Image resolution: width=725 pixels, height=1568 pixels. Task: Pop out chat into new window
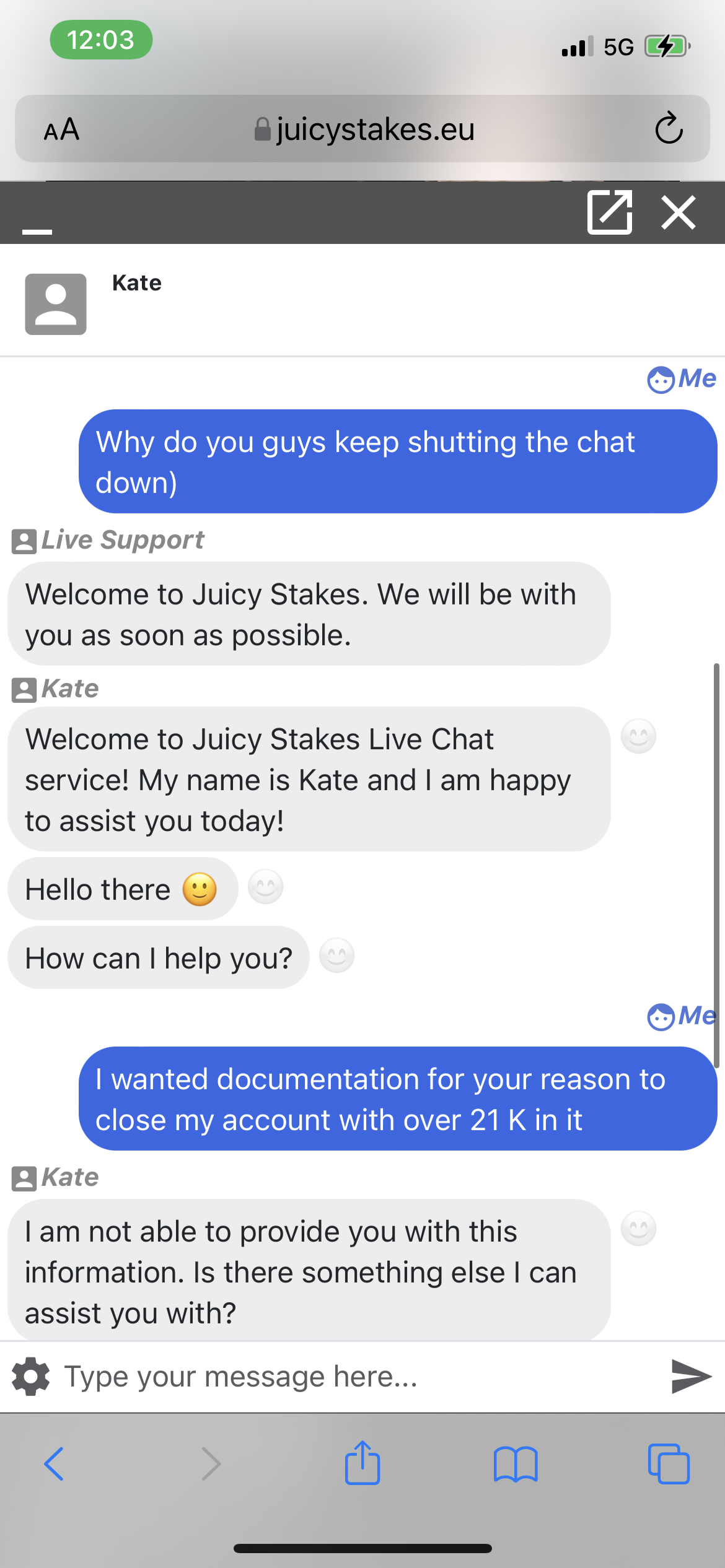coord(609,212)
